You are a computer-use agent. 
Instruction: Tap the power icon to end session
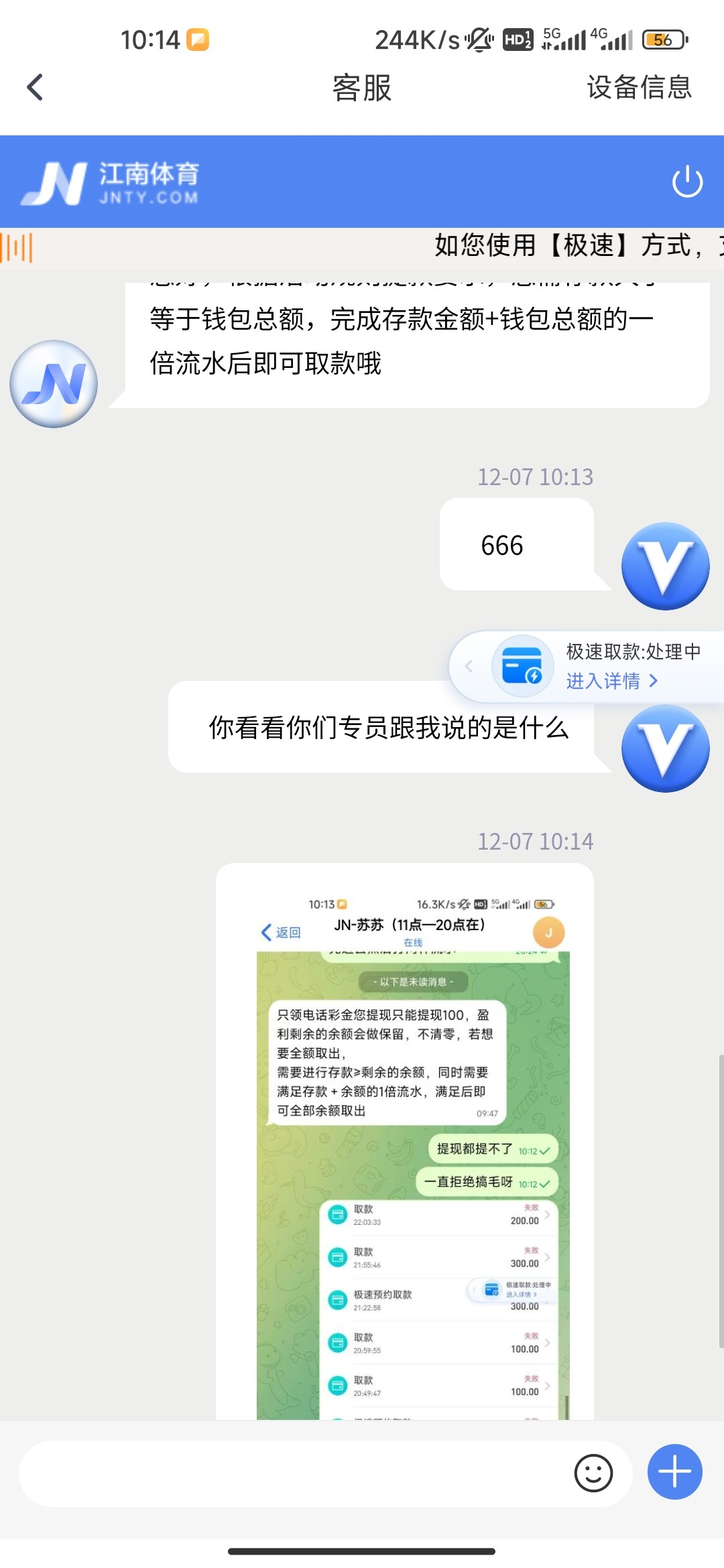tap(687, 182)
